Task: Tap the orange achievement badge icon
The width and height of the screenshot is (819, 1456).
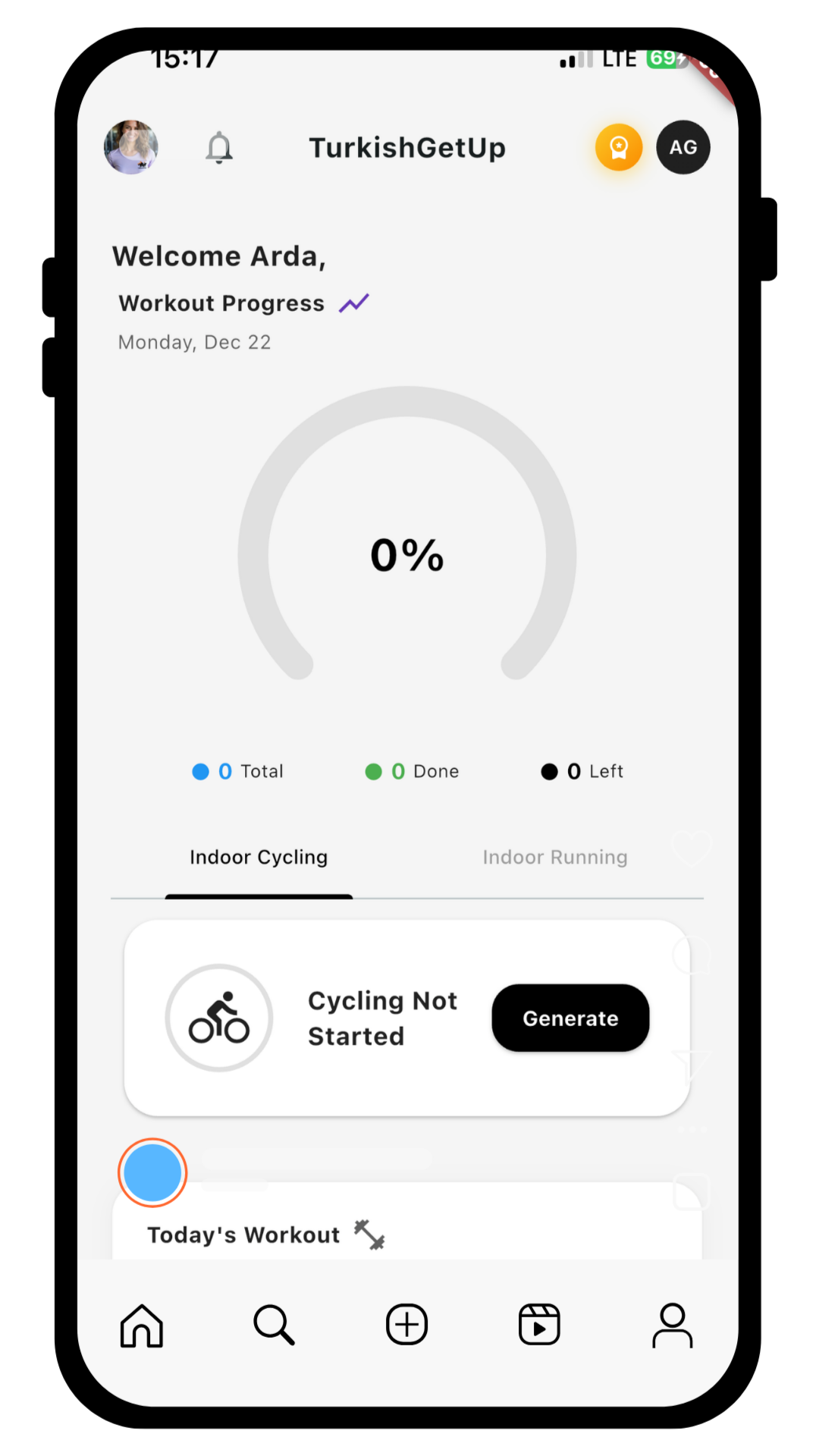Action: [619, 147]
